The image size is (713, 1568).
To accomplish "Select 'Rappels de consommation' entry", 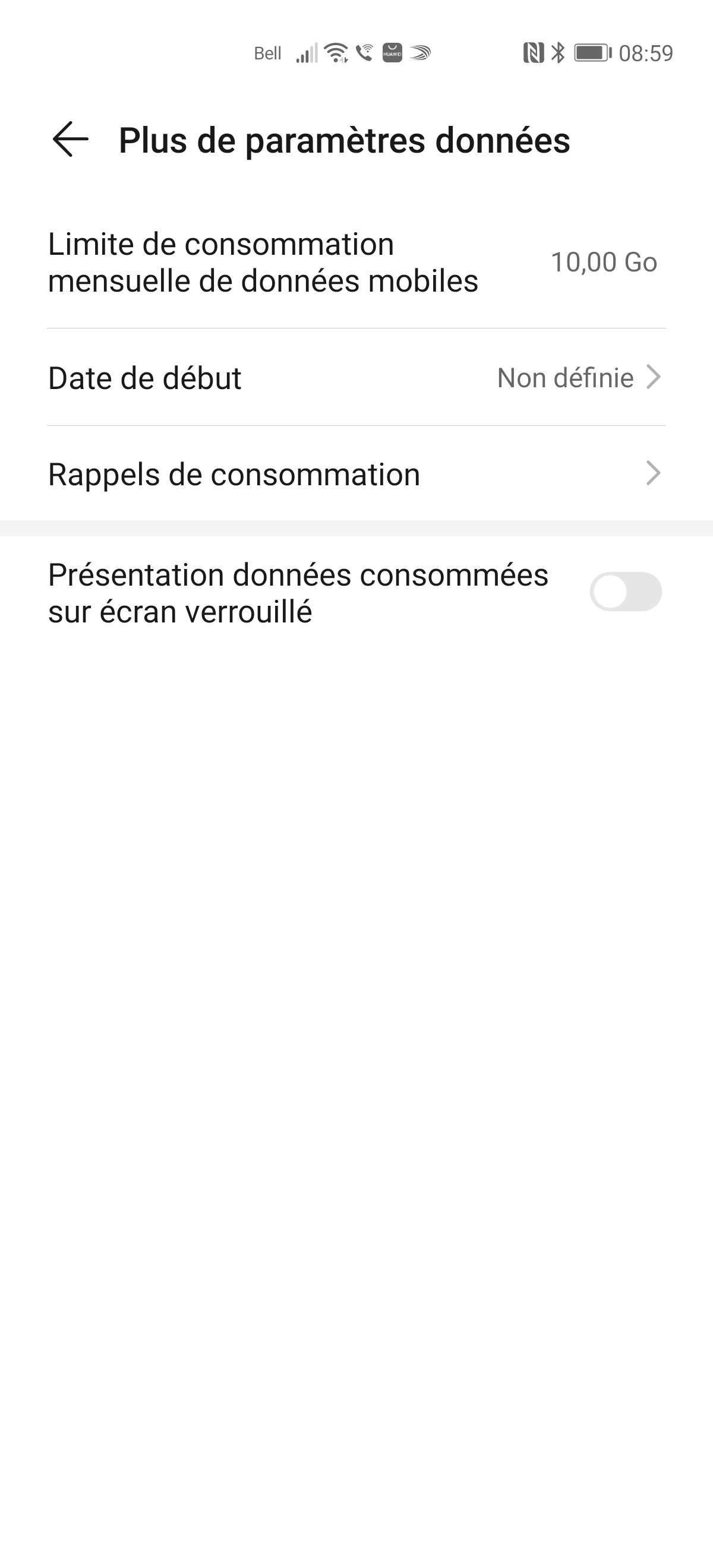I will pyautogui.click(x=234, y=475).
